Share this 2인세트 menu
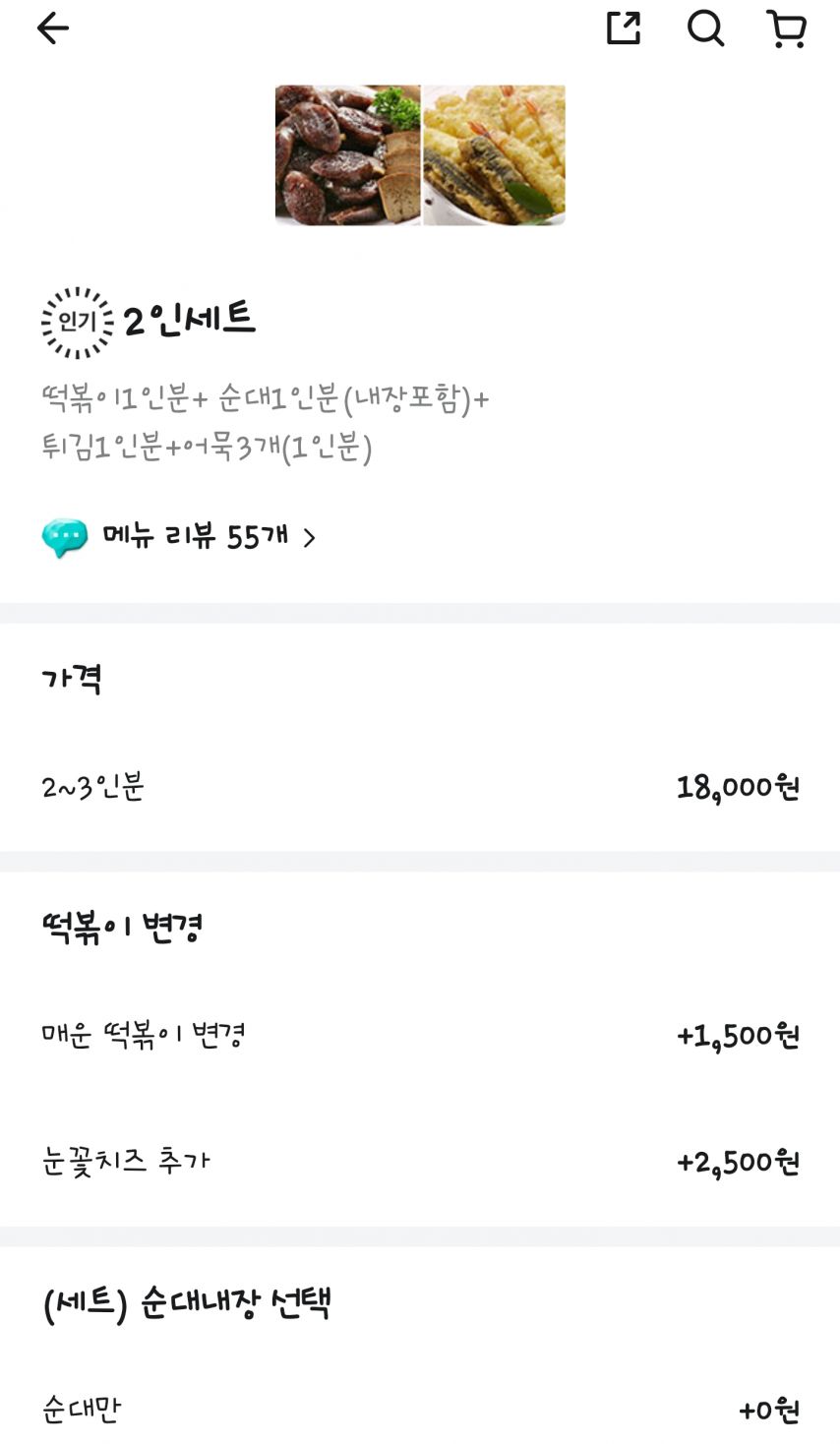 [624, 29]
